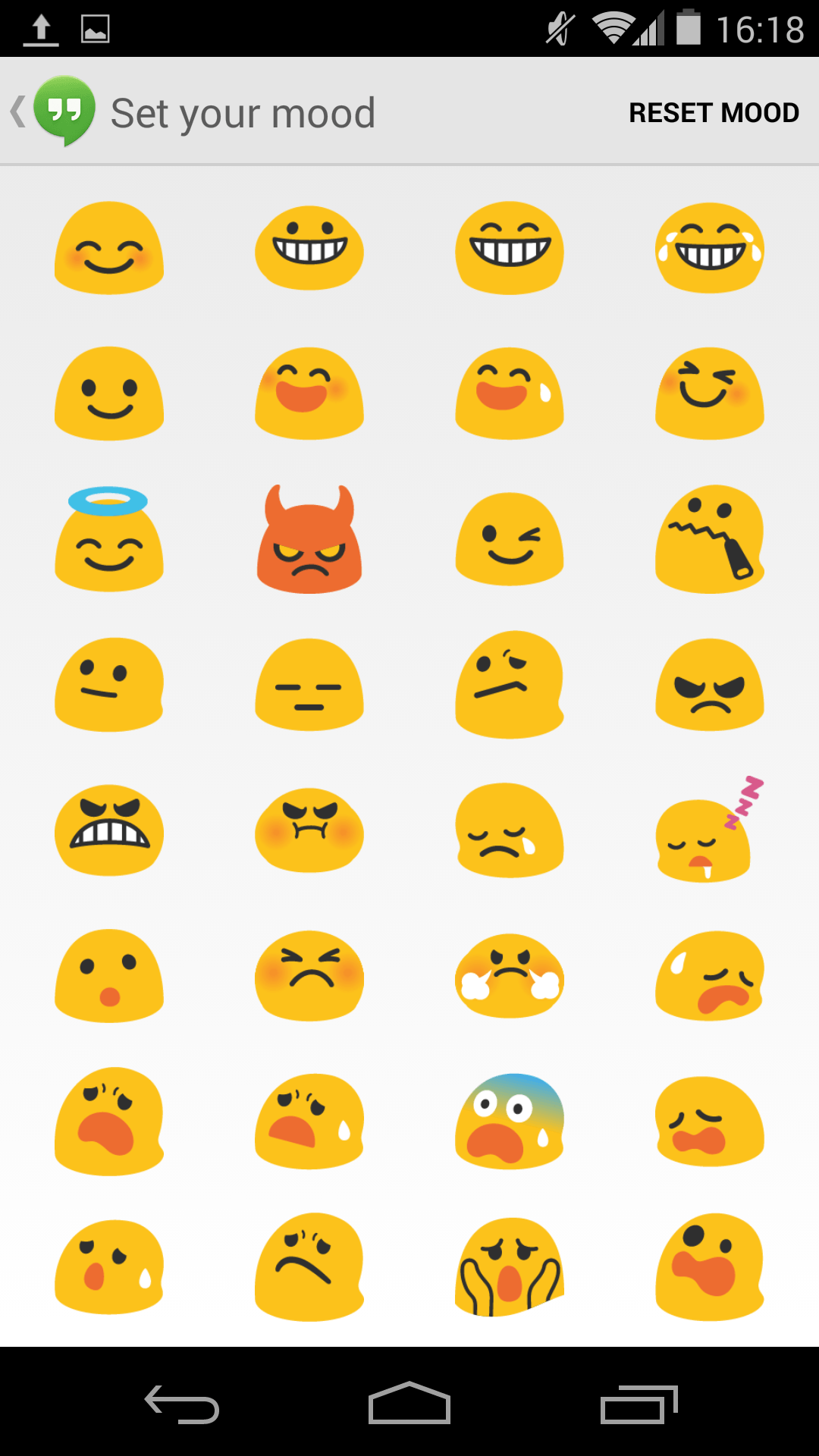Pick the expressionless flat-line emoji

point(309,685)
